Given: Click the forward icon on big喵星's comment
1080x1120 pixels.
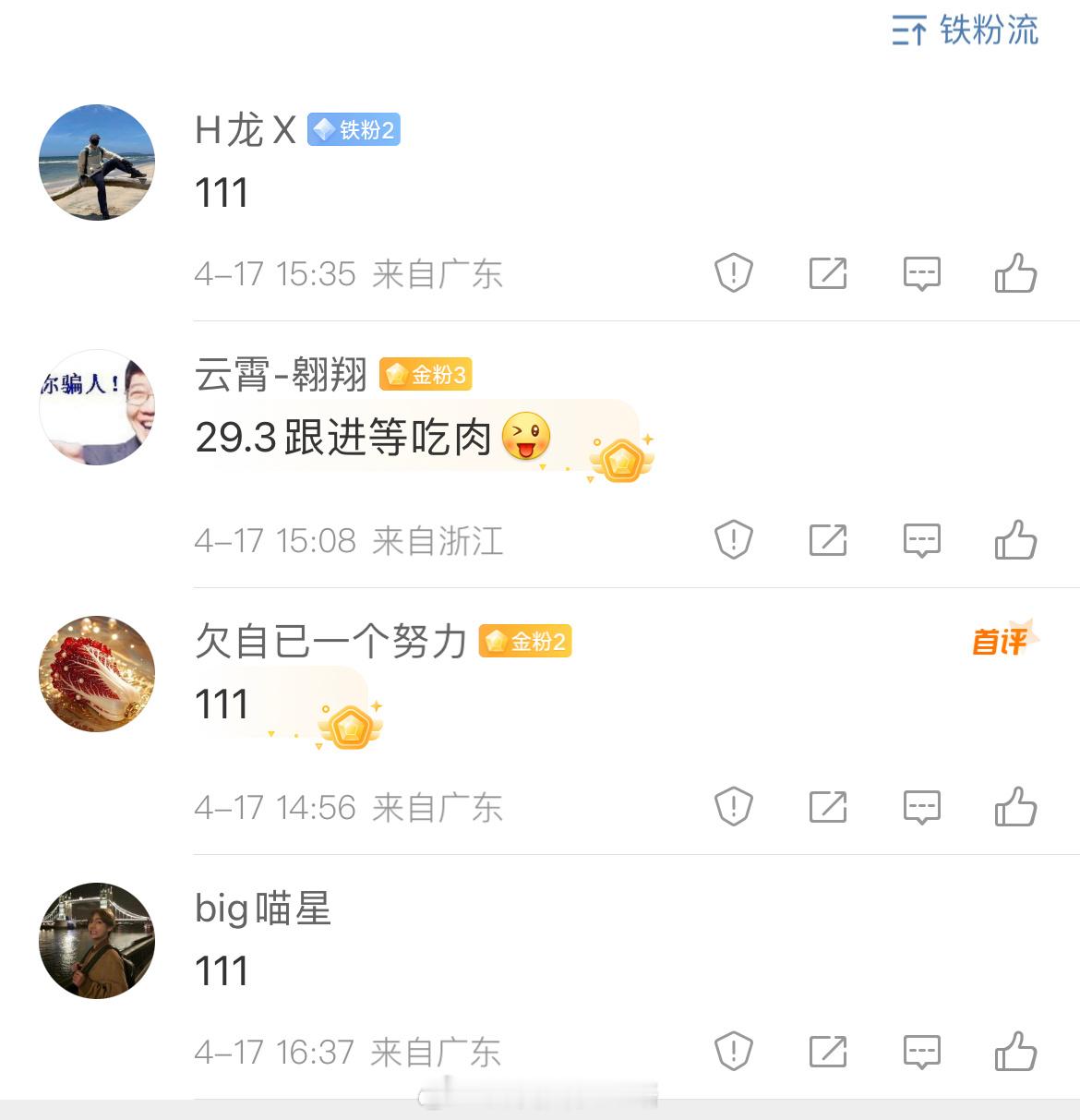Looking at the screenshot, I should 827,1051.
